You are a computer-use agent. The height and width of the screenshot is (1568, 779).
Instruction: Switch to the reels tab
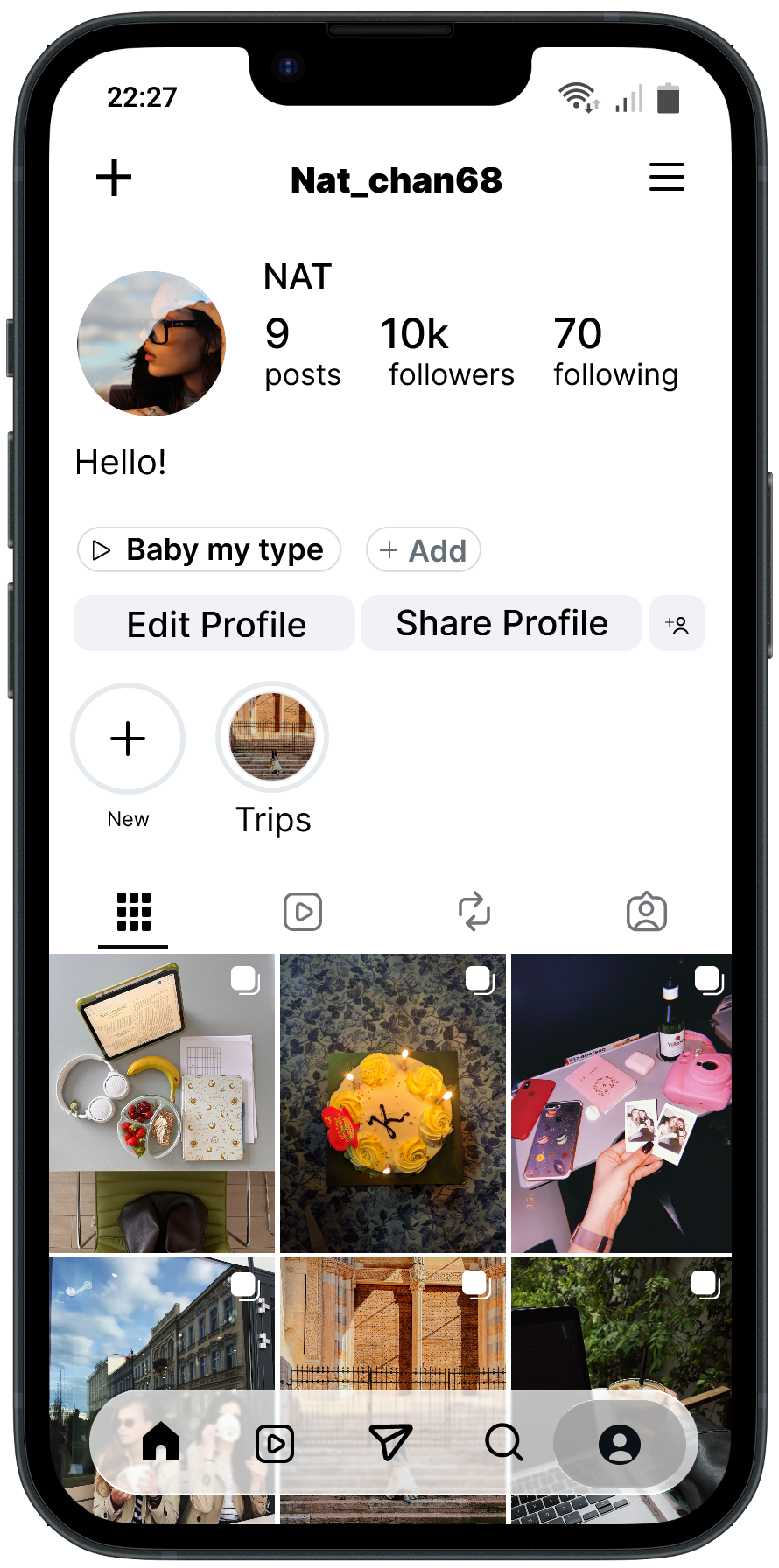(303, 912)
